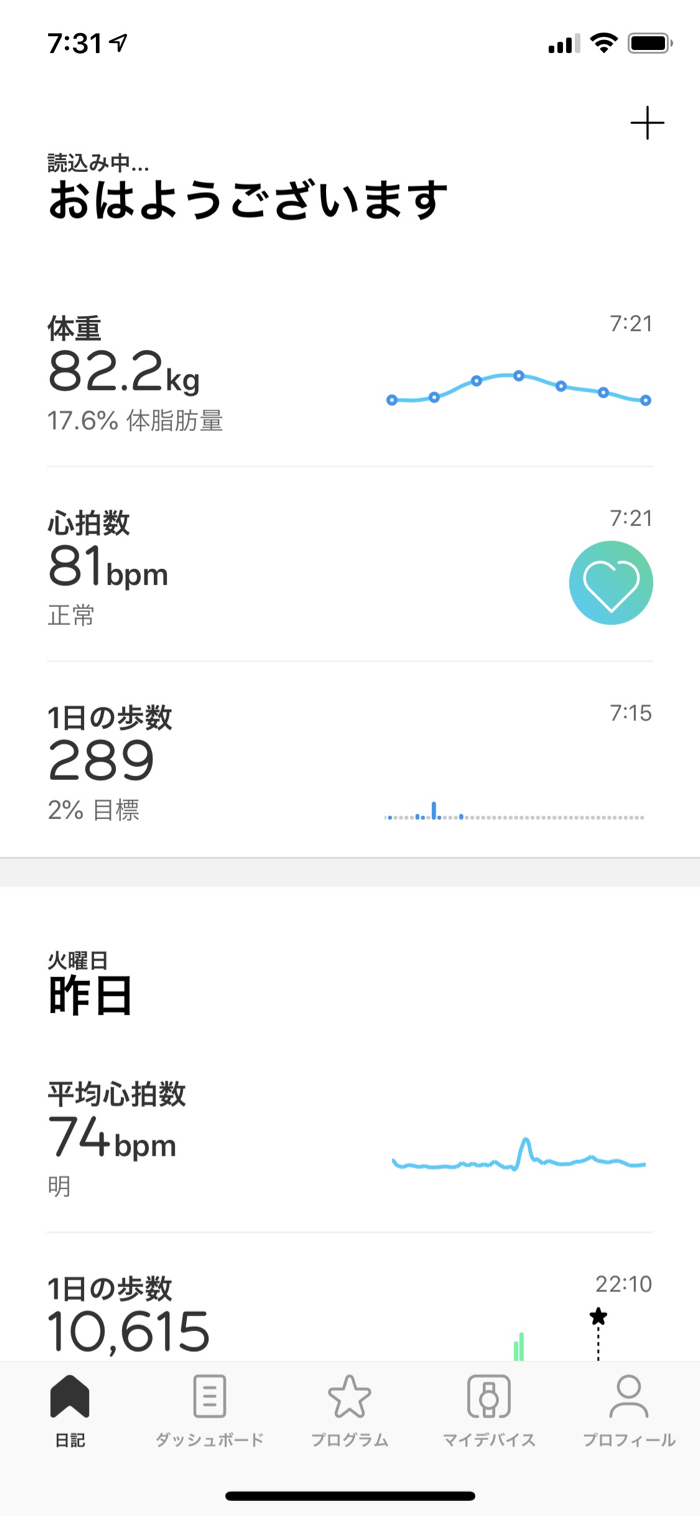Screen dimensions: 700x1516
Task: Open the マイデバイス tab
Action: 489,1411
